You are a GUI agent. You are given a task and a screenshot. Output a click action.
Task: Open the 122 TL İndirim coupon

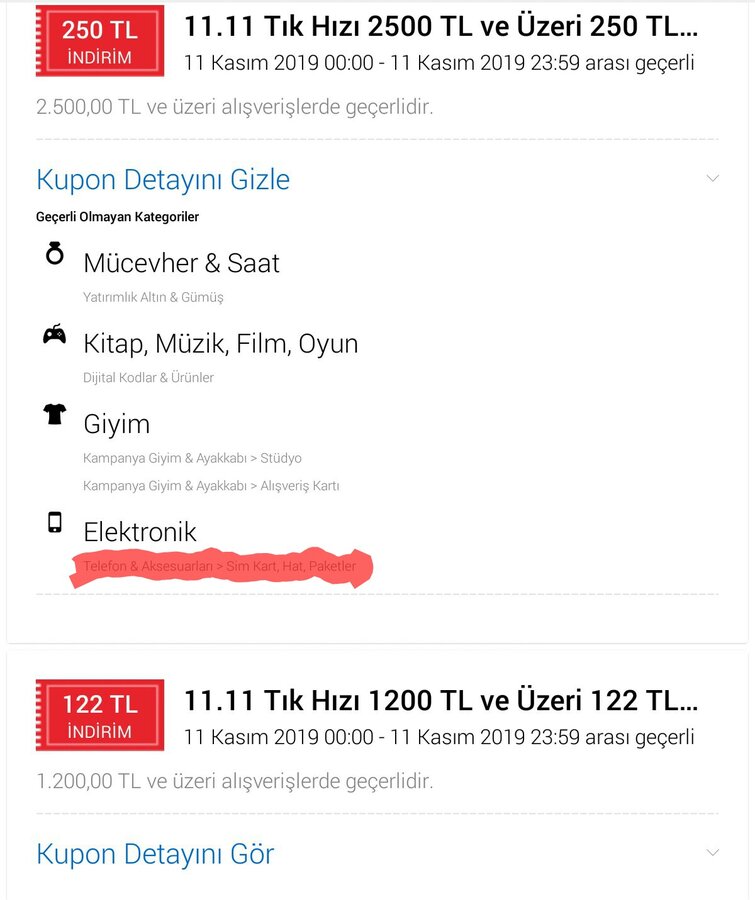click(100, 715)
